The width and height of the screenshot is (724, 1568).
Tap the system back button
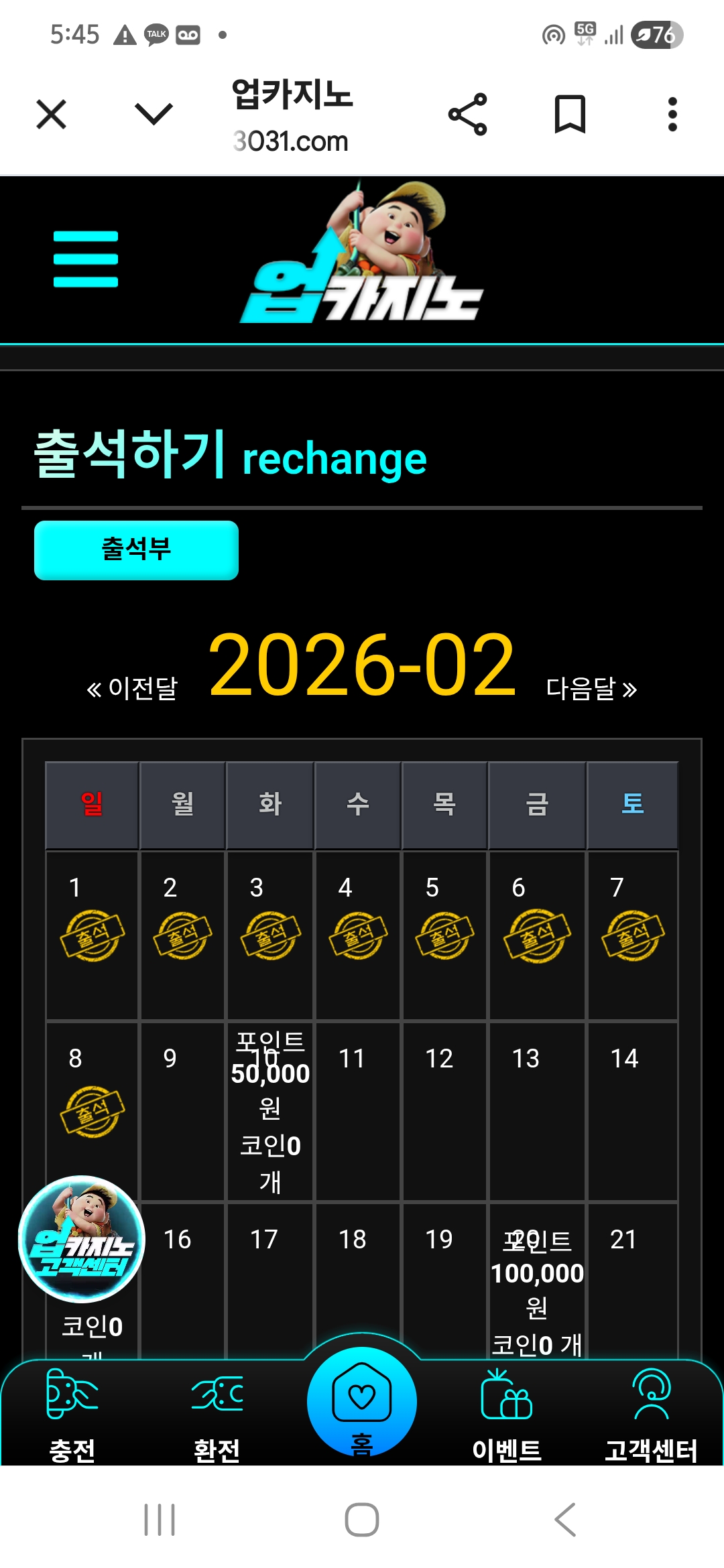564,1519
